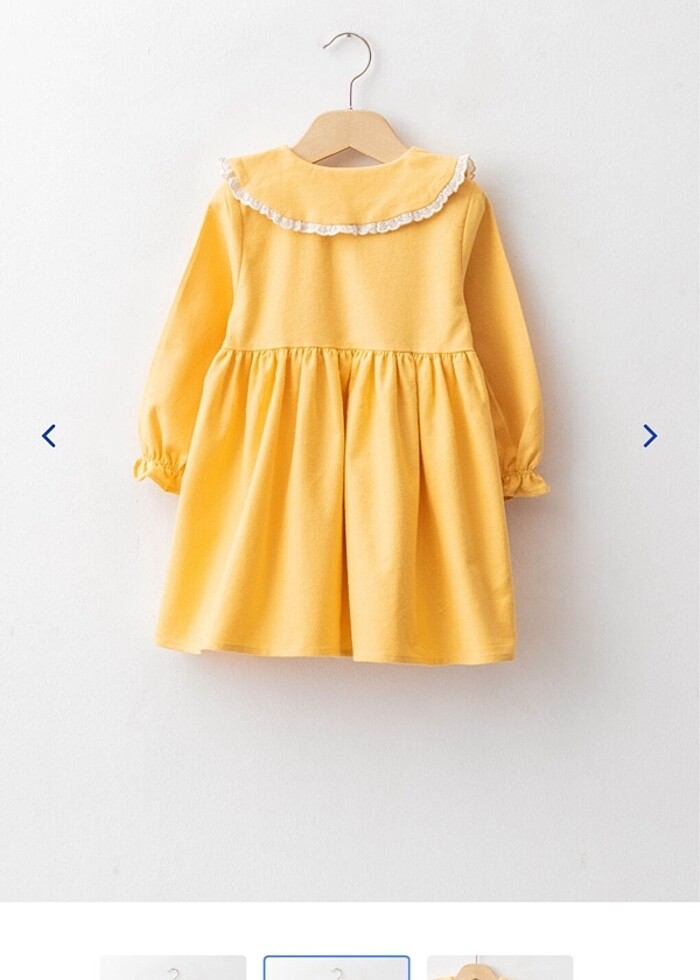Go to the previous product photo
This screenshot has height=980, width=700.
pos(48,436)
